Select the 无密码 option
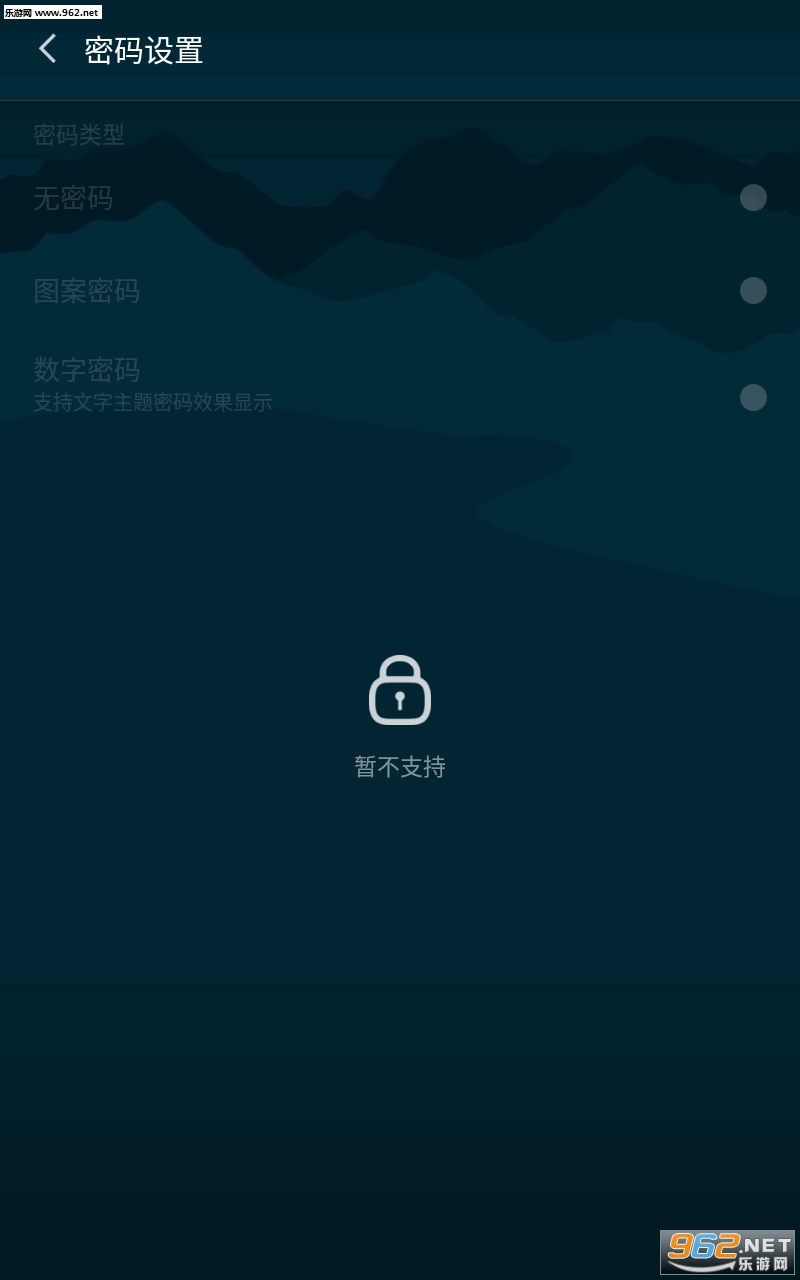Screen dimensions: 800x1280 point(752,198)
